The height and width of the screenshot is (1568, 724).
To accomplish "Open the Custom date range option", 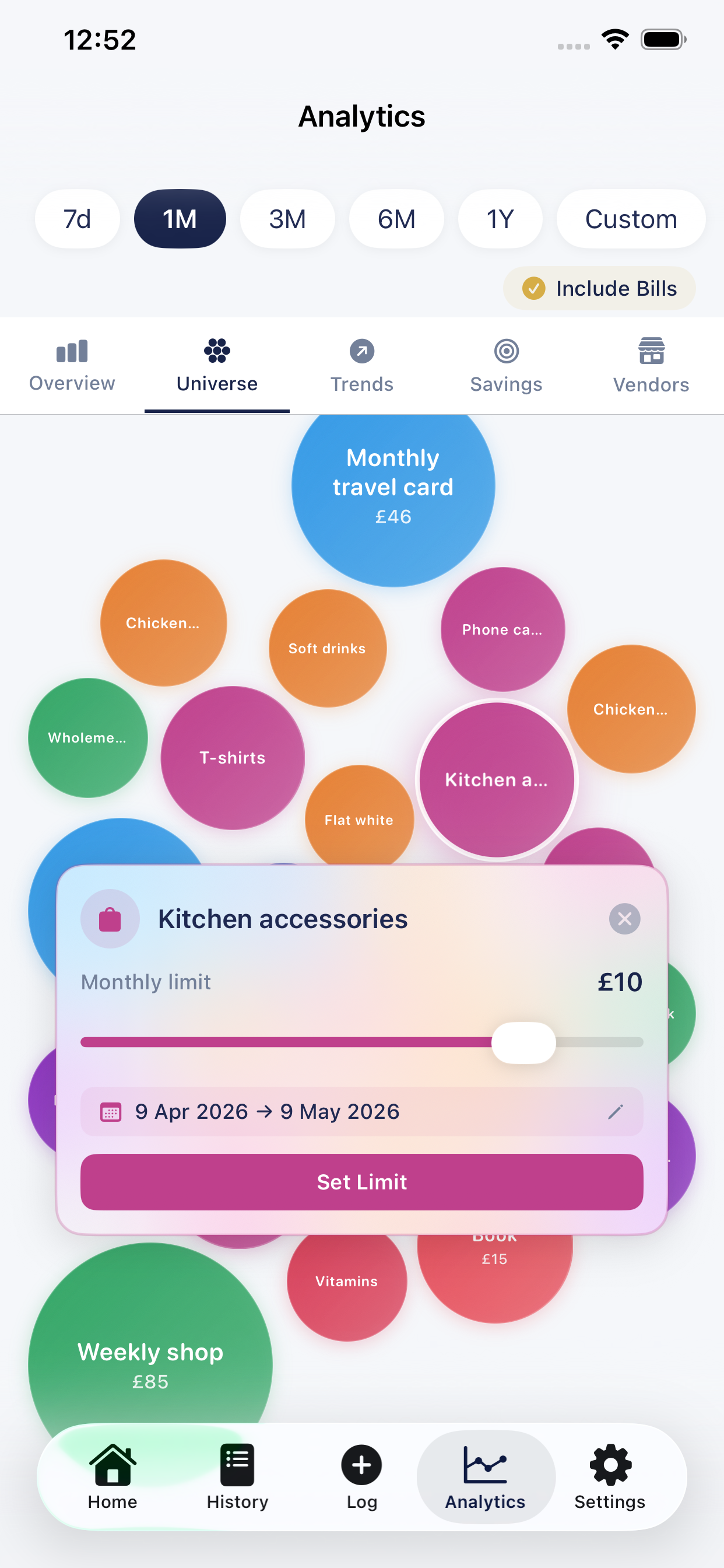I will click(630, 219).
